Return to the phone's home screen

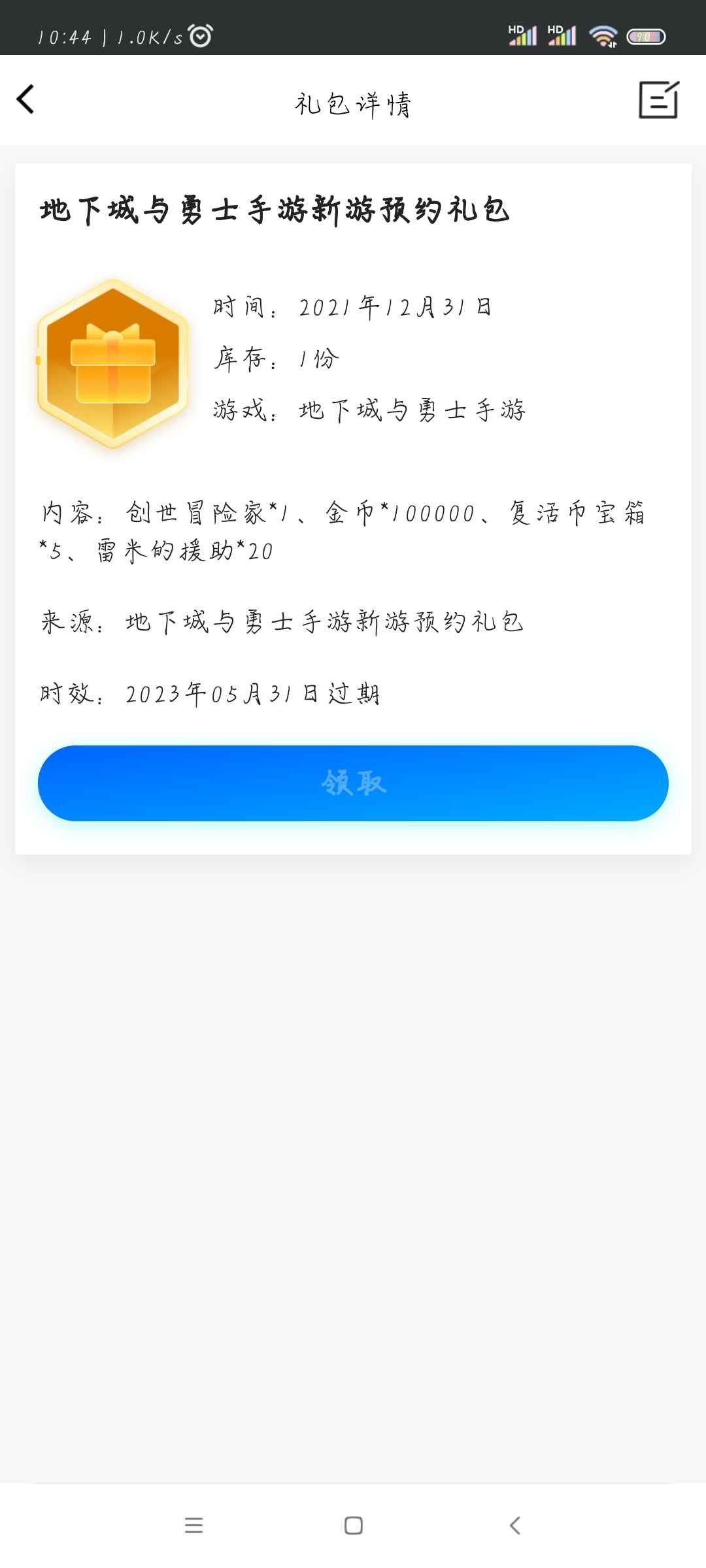(x=353, y=1525)
